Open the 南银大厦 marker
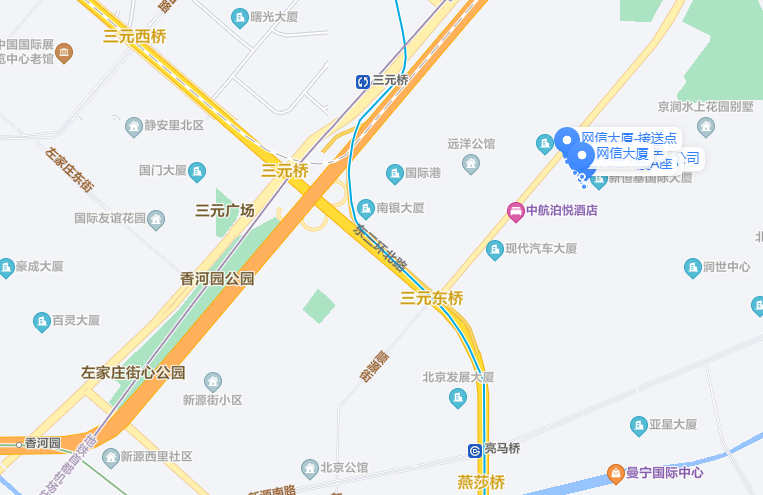The width and height of the screenshot is (763, 495). tap(365, 209)
